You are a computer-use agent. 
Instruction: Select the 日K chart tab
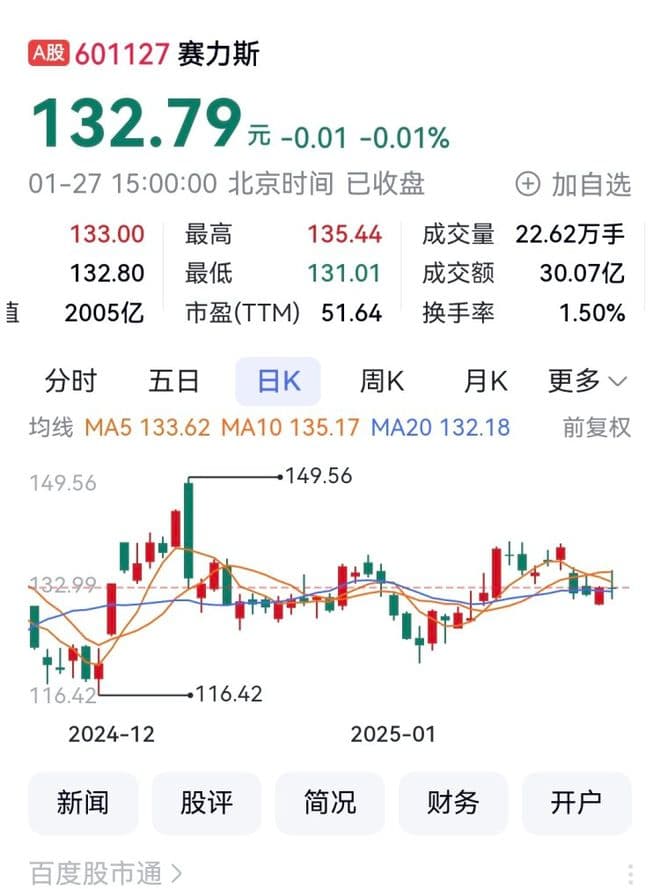278,381
